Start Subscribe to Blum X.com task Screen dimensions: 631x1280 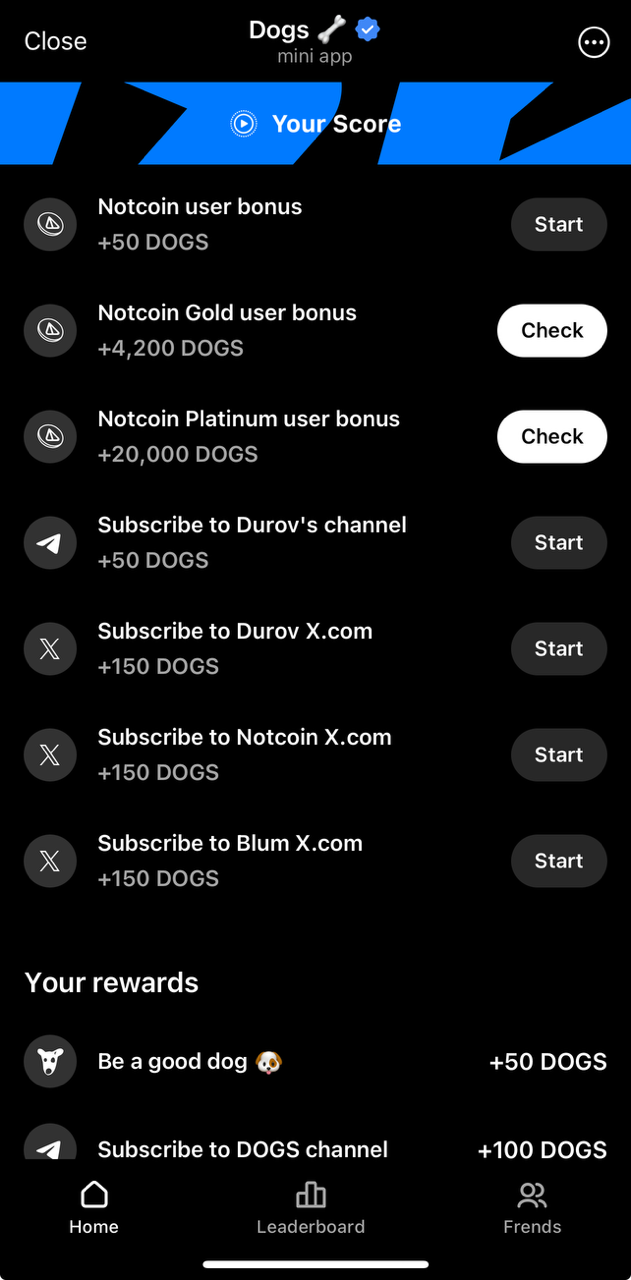coord(559,860)
